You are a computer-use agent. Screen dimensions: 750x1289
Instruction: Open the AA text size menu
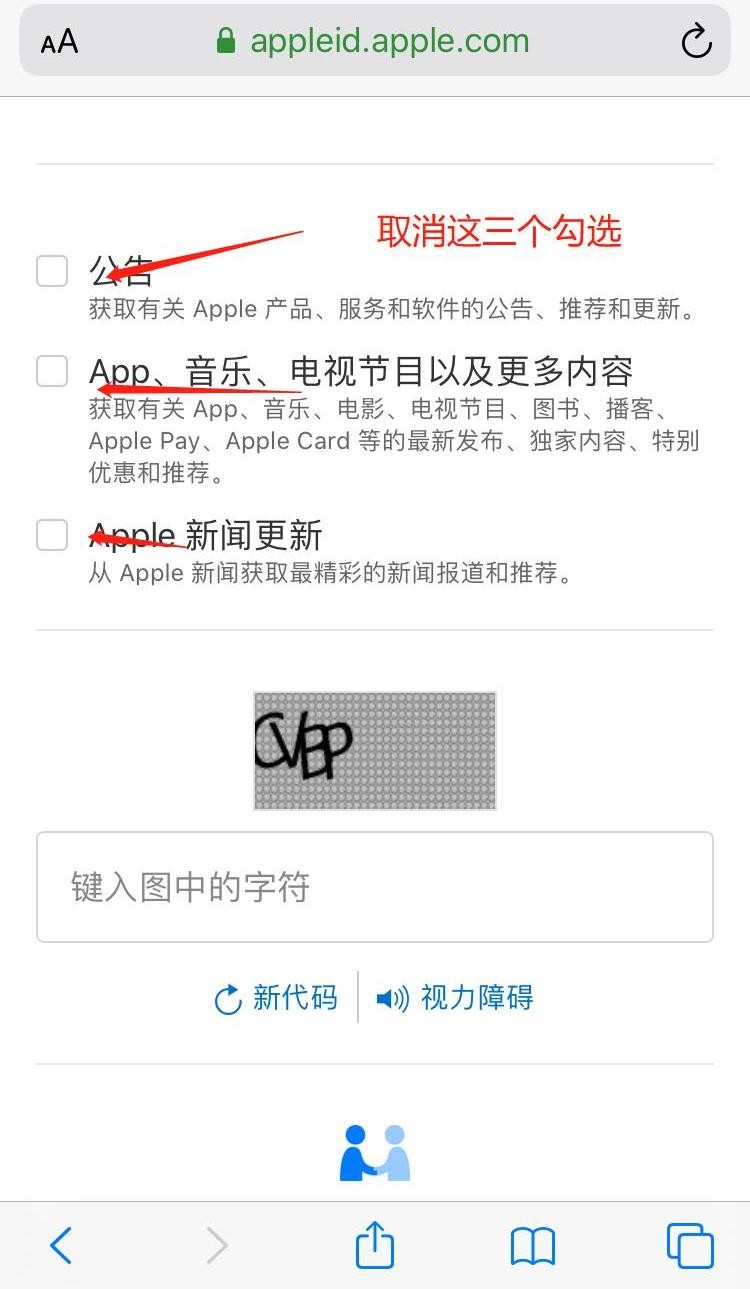point(59,42)
